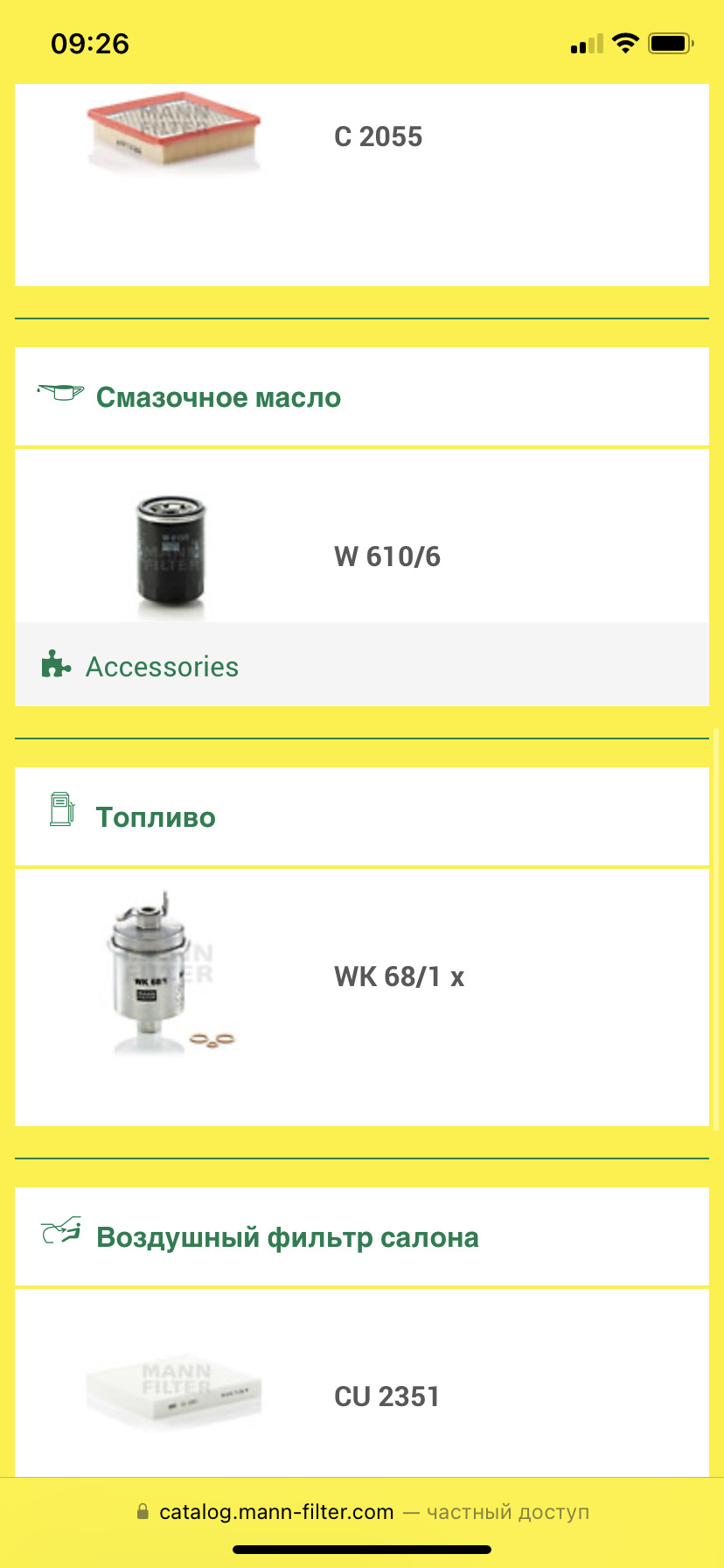Open the CU 2351 cabin air filter
This screenshot has width=724, height=1568.
(386, 1396)
